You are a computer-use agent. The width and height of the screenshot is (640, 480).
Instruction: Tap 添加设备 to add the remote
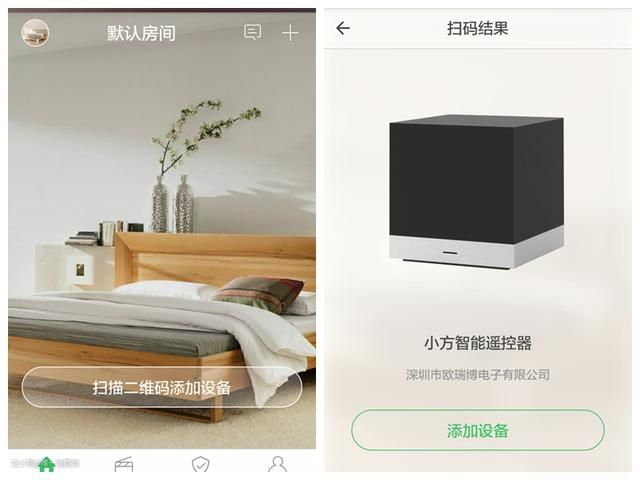coord(477,431)
